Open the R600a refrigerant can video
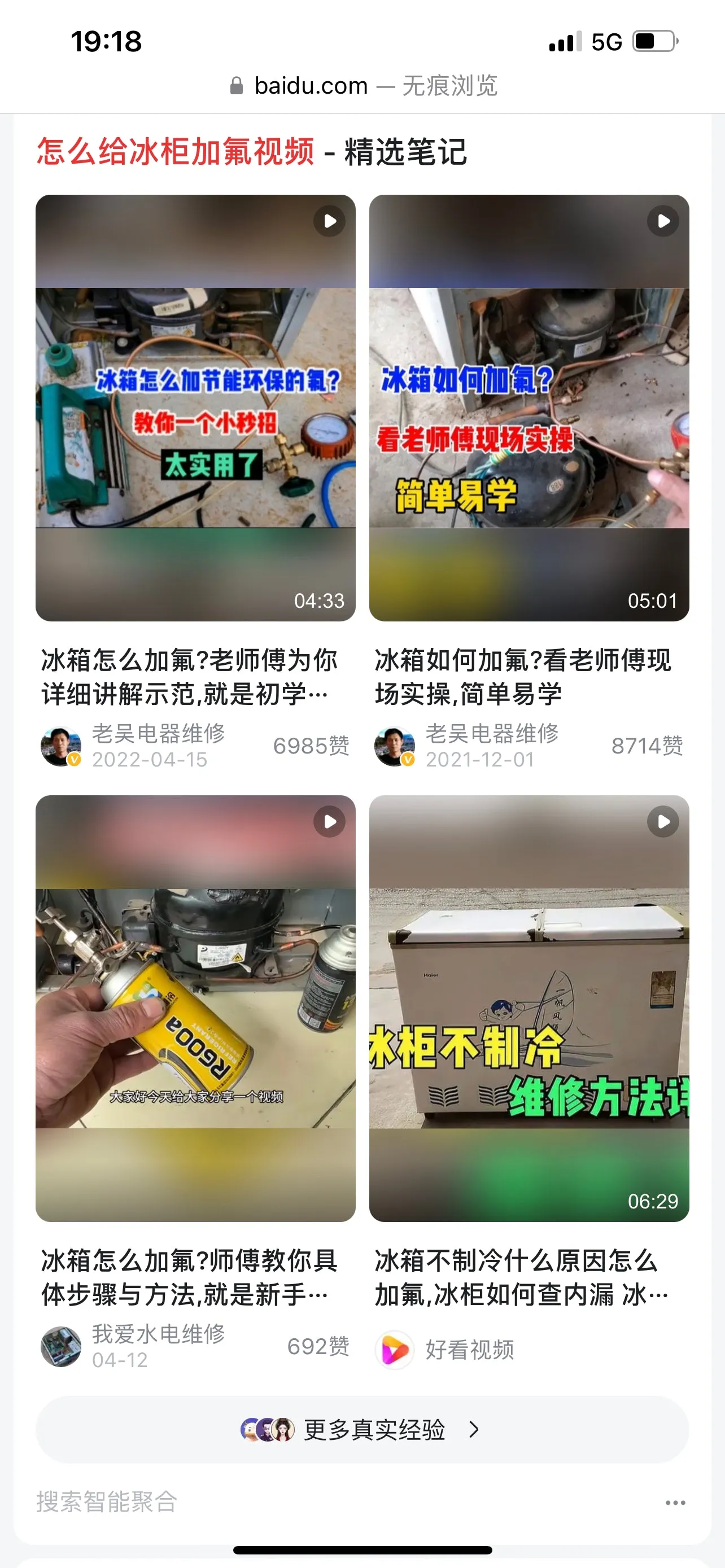Image resolution: width=725 pixels, height=1568 pixels. click(195, 1008)
